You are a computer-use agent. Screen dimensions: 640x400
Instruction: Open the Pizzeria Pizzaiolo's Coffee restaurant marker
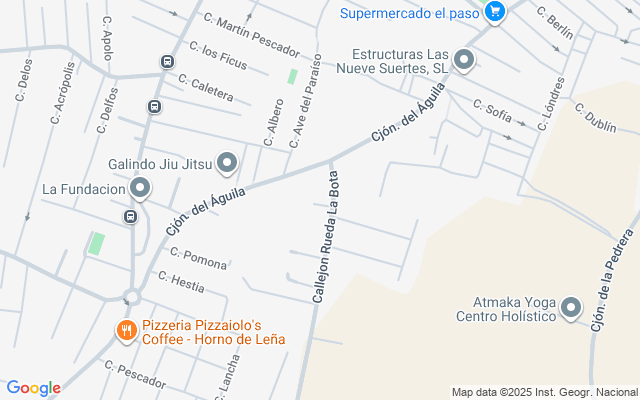[x=126, y=330]
